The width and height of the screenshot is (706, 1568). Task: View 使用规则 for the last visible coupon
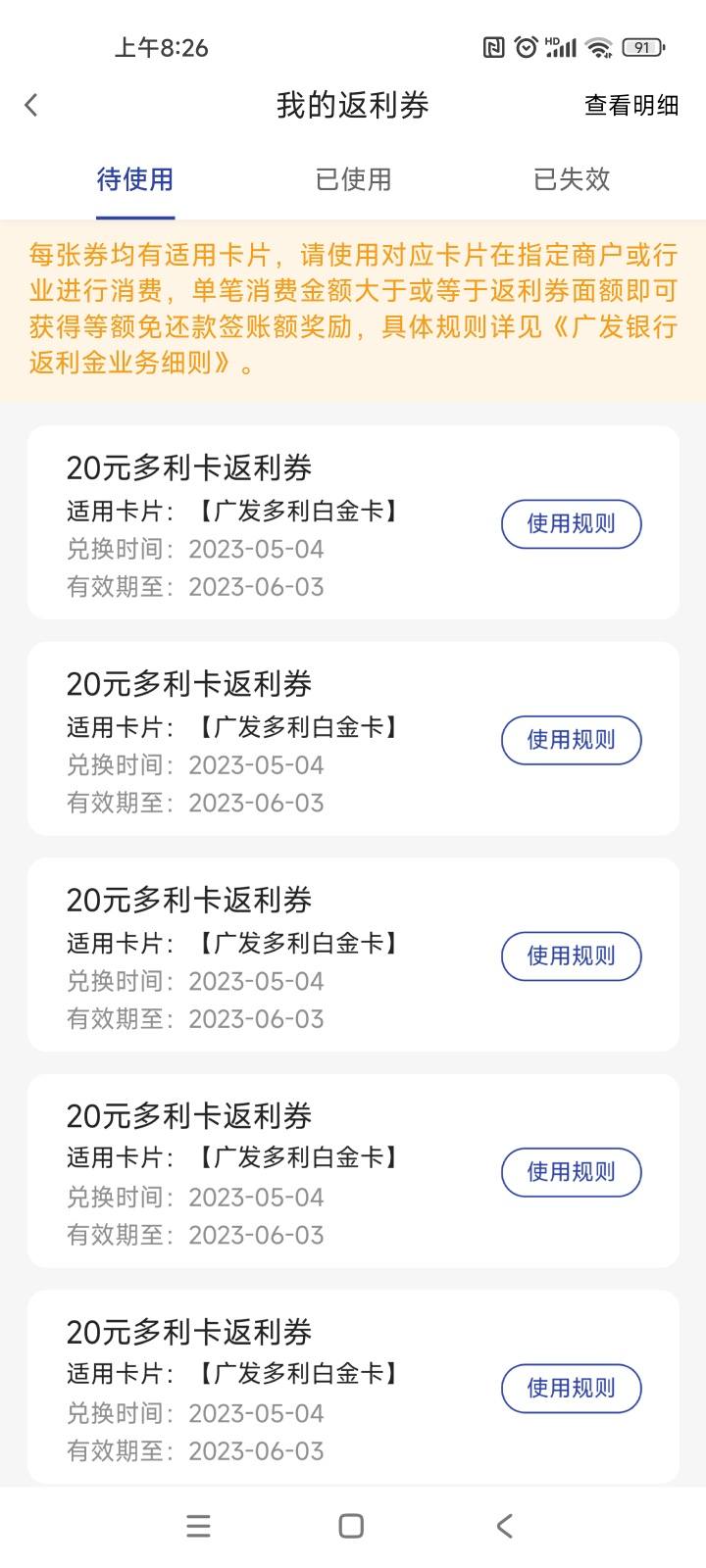click(572, 1388)
